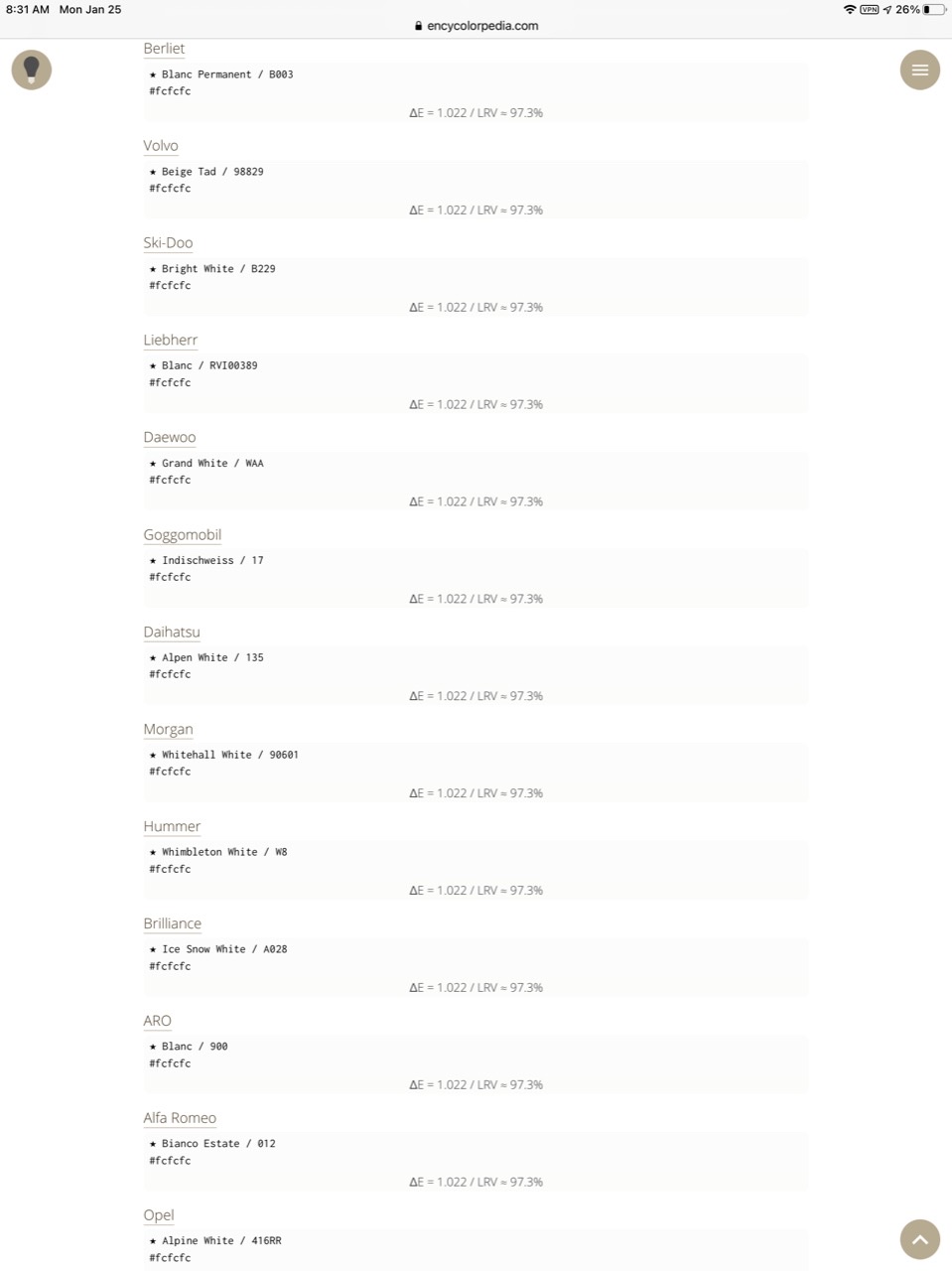The width and height of the screenshot is (952, 1271).
Task: Tap the Hummer link
Action: pos(172,827)
